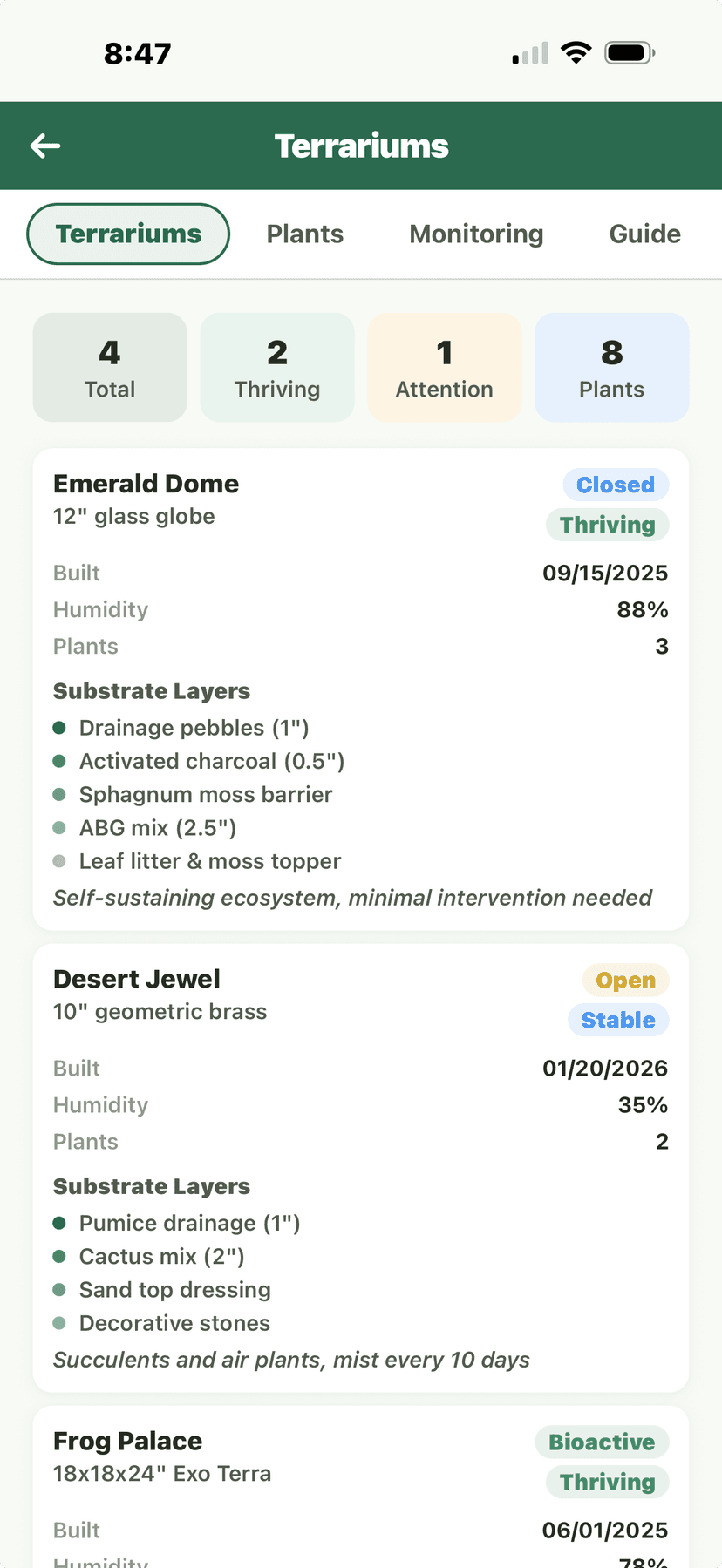This screenshot has width=722, height=1568.
Task: Select the Thriving summary card
Action: 276,366
